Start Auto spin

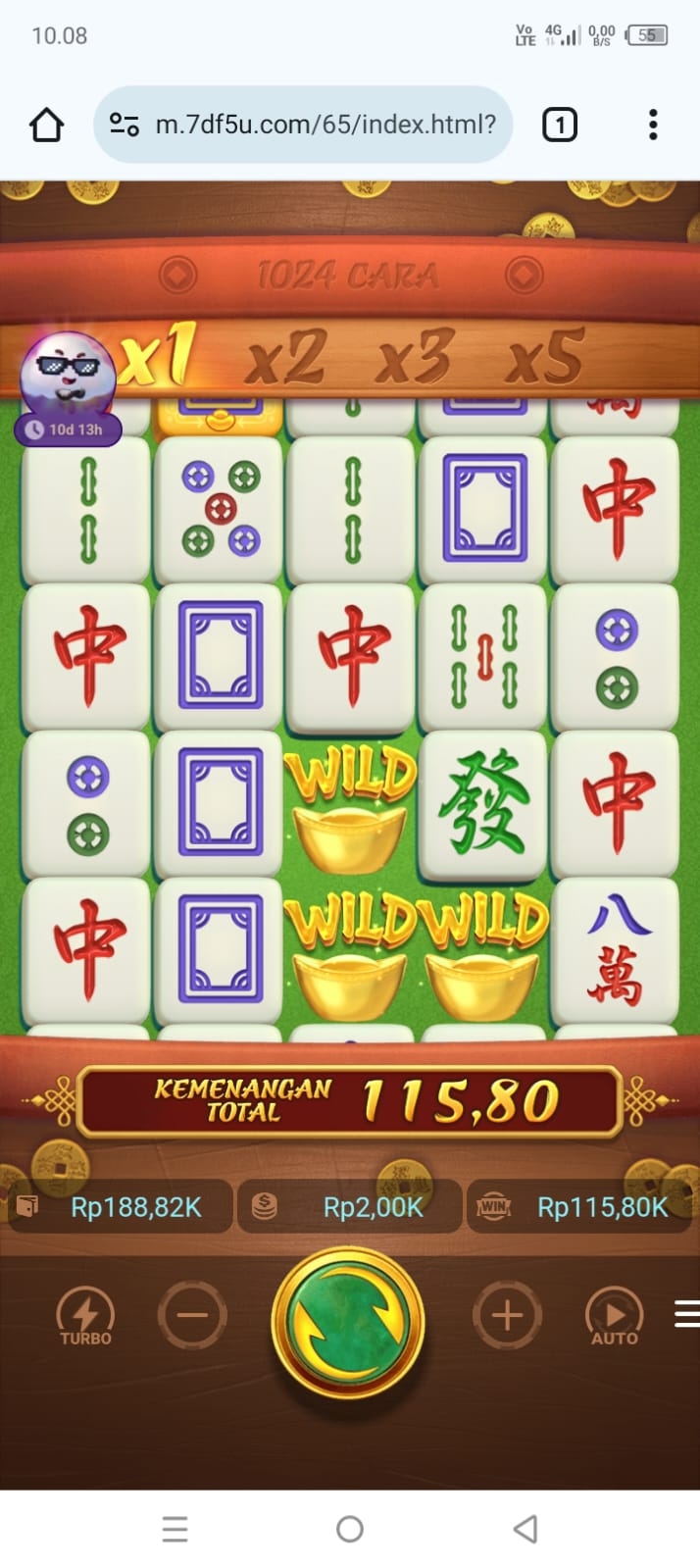[614, 1316]
